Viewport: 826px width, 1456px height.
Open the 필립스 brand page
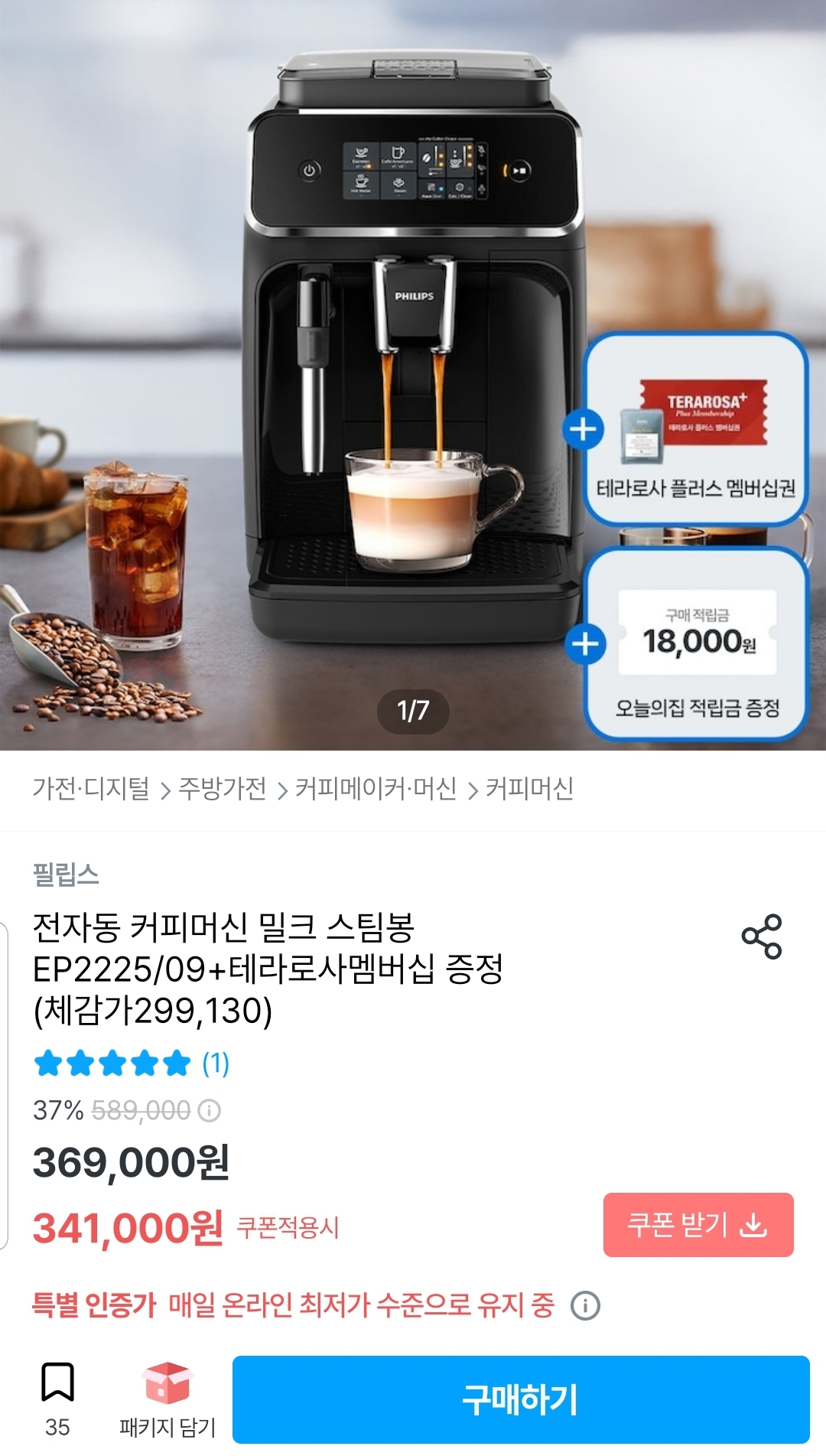(66, 875)
